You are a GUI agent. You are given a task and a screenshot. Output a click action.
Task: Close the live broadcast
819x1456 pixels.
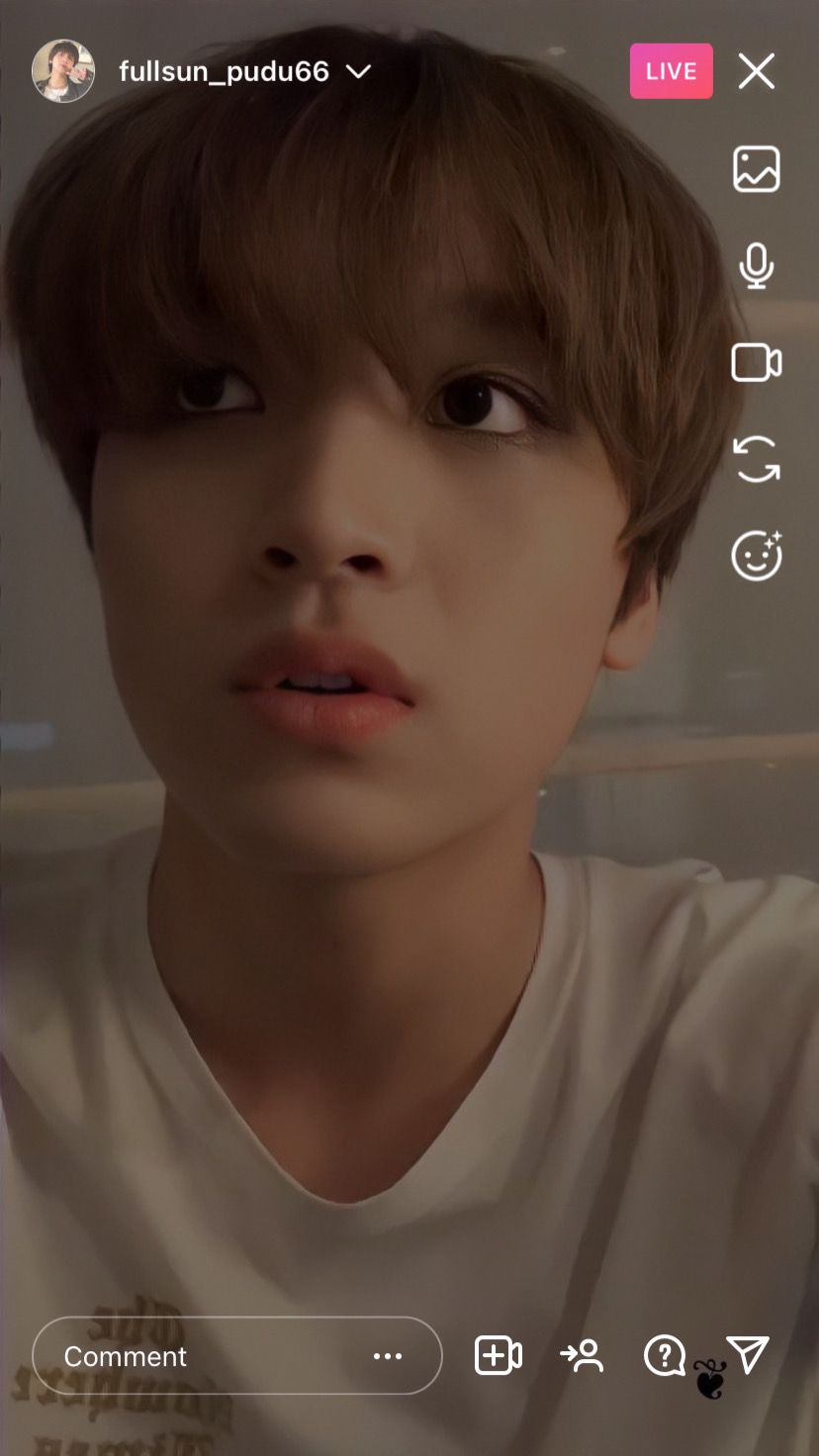click(x=756, y=71)
